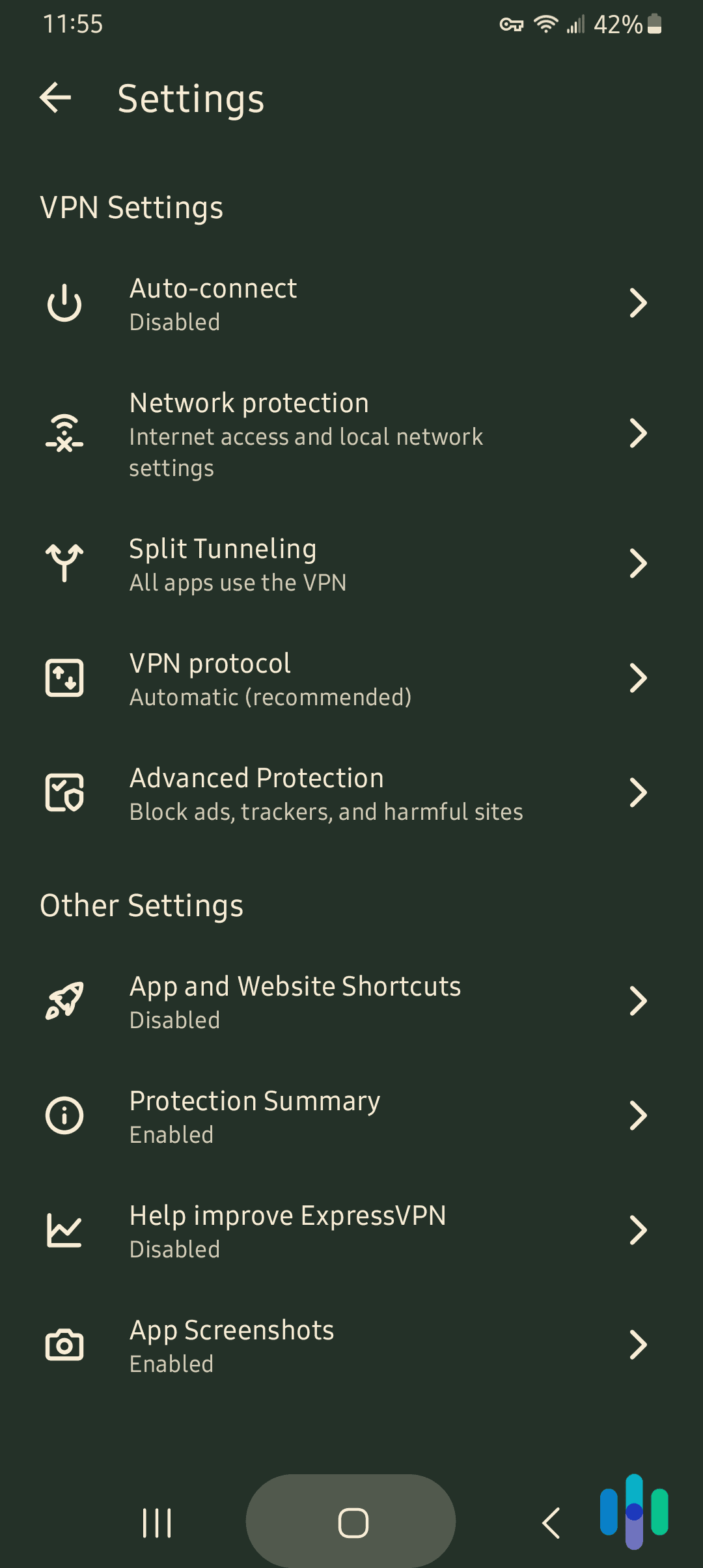
Task: Open recent apps from the navigation bar
Action: [156, 1522]
